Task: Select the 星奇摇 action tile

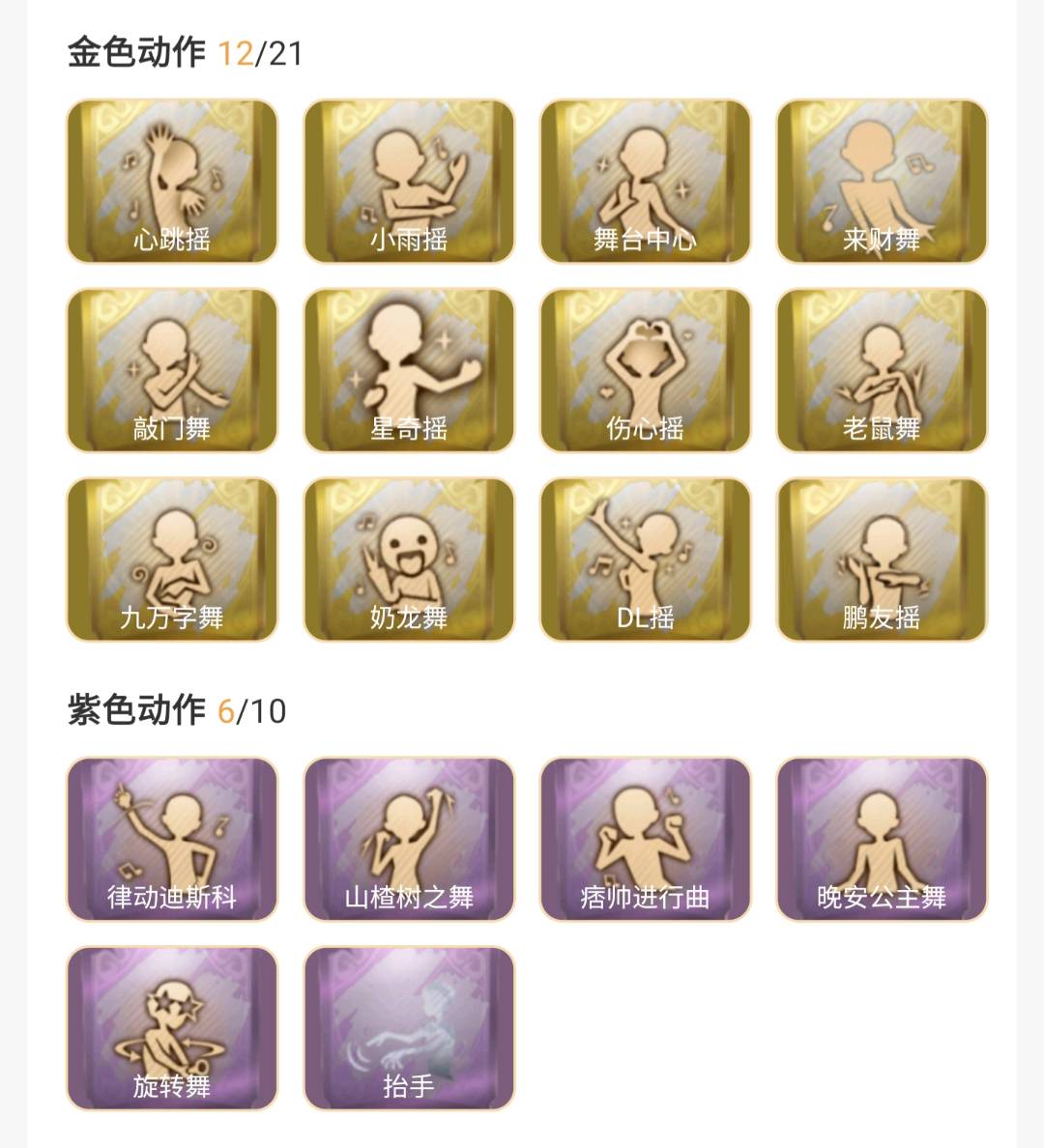Action: click(x=409, y=370)
